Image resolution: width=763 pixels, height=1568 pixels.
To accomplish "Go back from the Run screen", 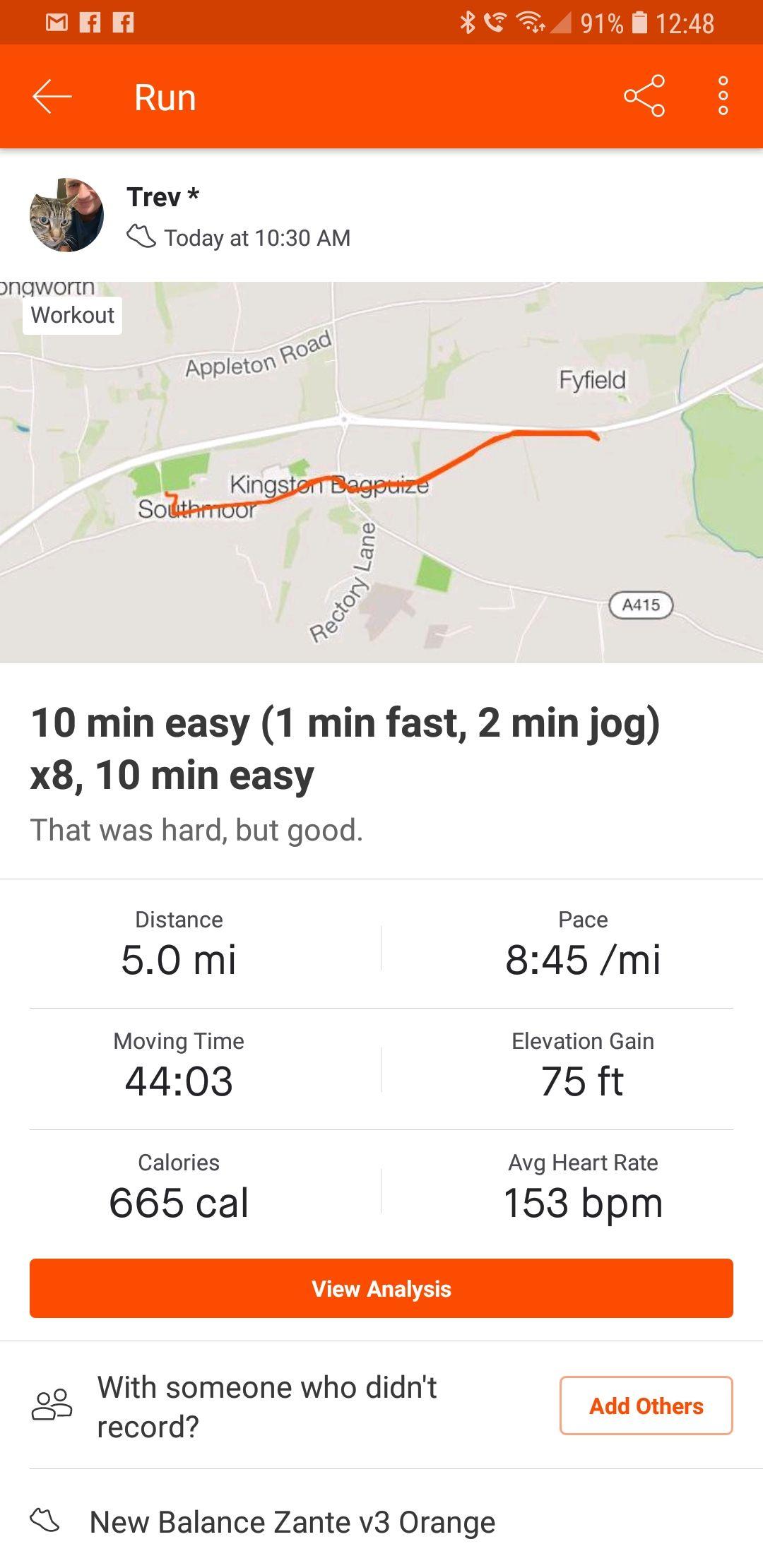I will coord(52,97).
